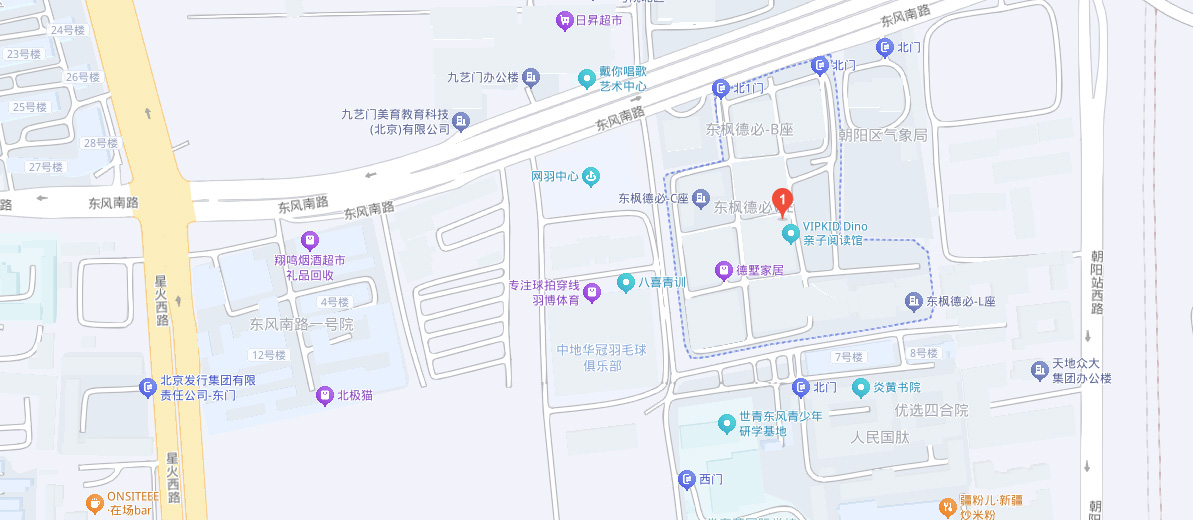Select the 东枫德必-C座 building marker
Viewport: 1193px width, 520px height.
tap(700, 198)
